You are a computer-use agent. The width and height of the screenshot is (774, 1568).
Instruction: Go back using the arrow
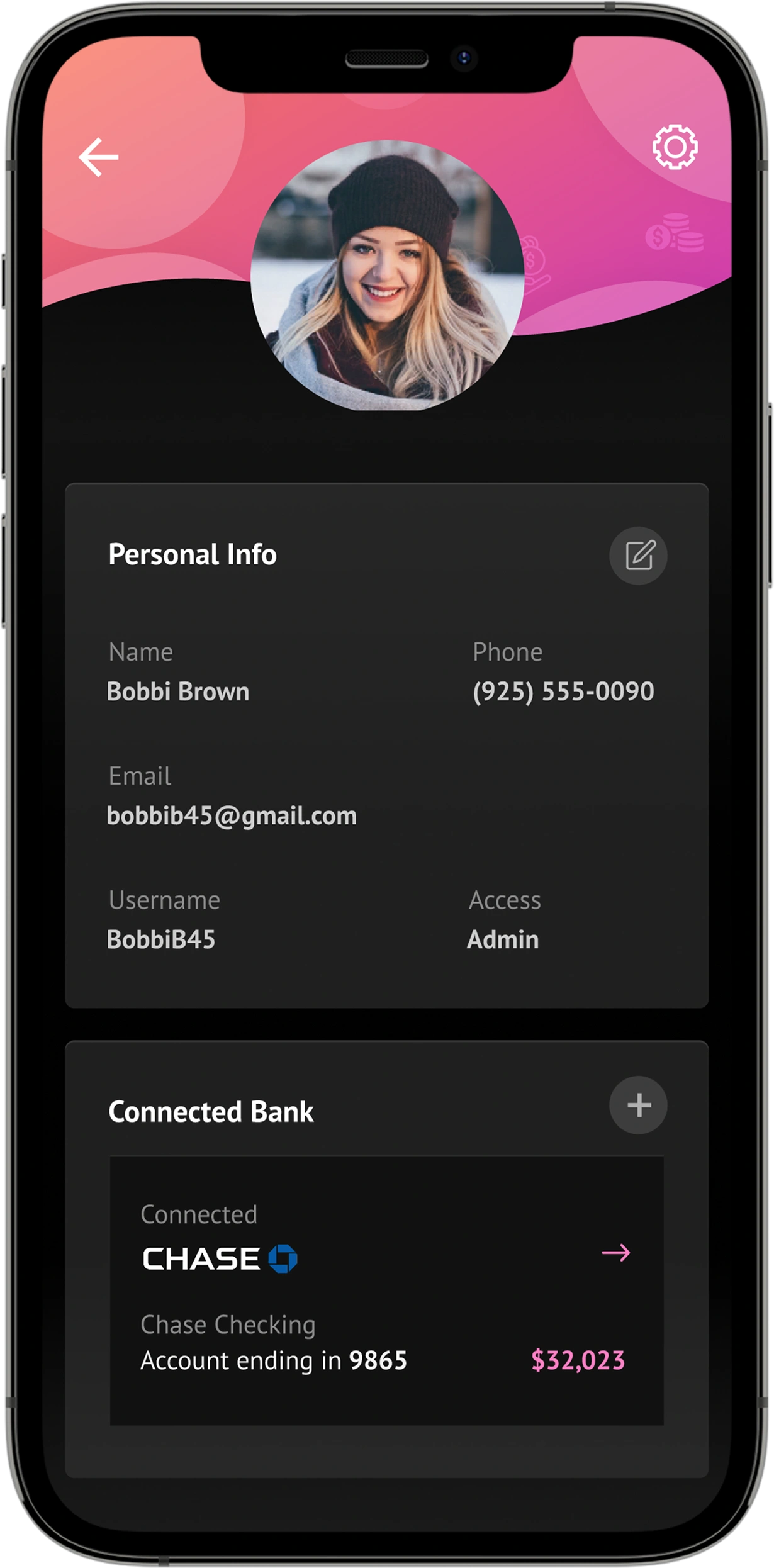98,157
